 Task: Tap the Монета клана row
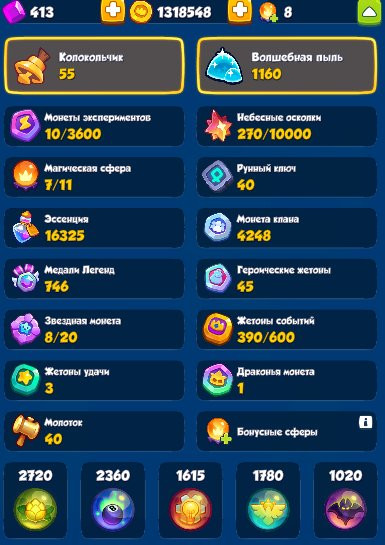(x=287, y=228)
